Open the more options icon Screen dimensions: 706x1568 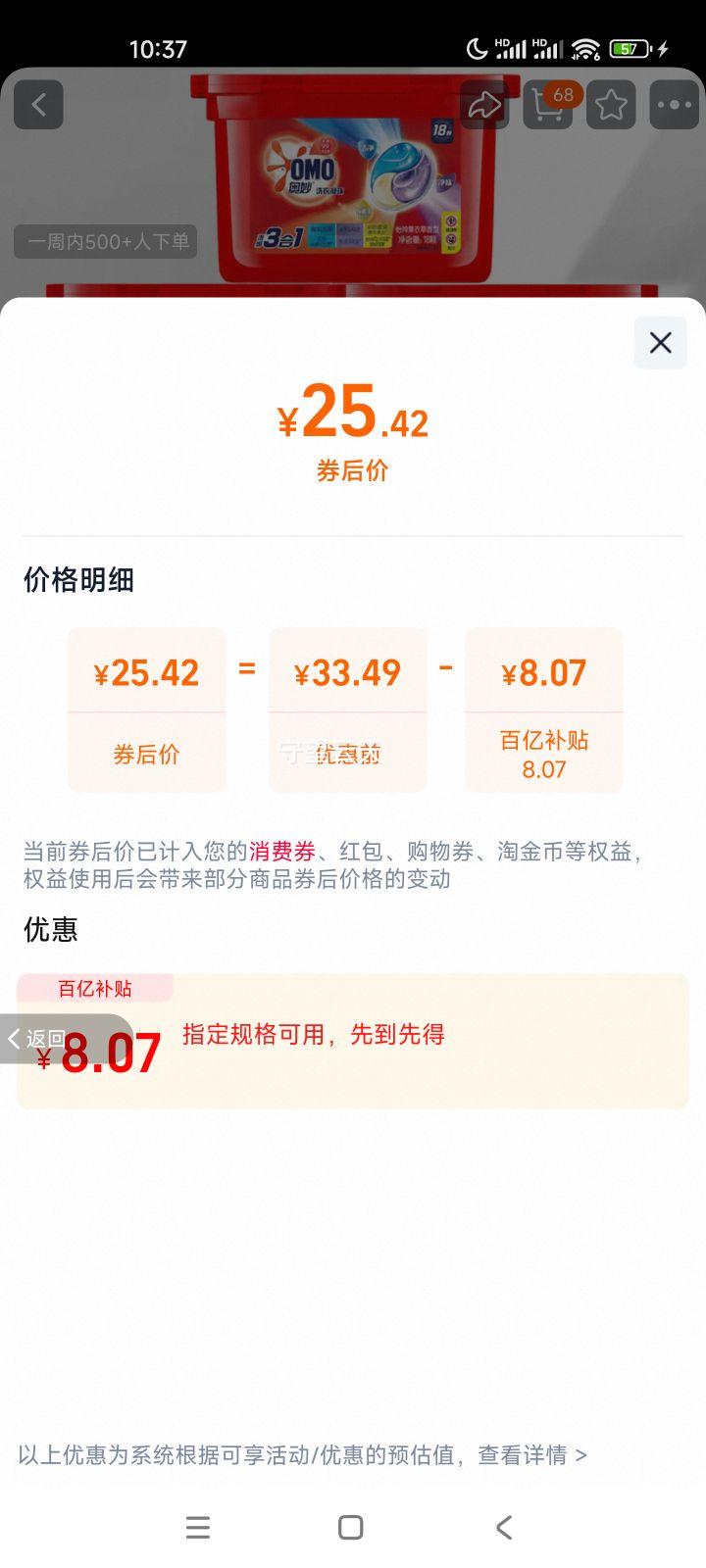[x=671, y=105]
